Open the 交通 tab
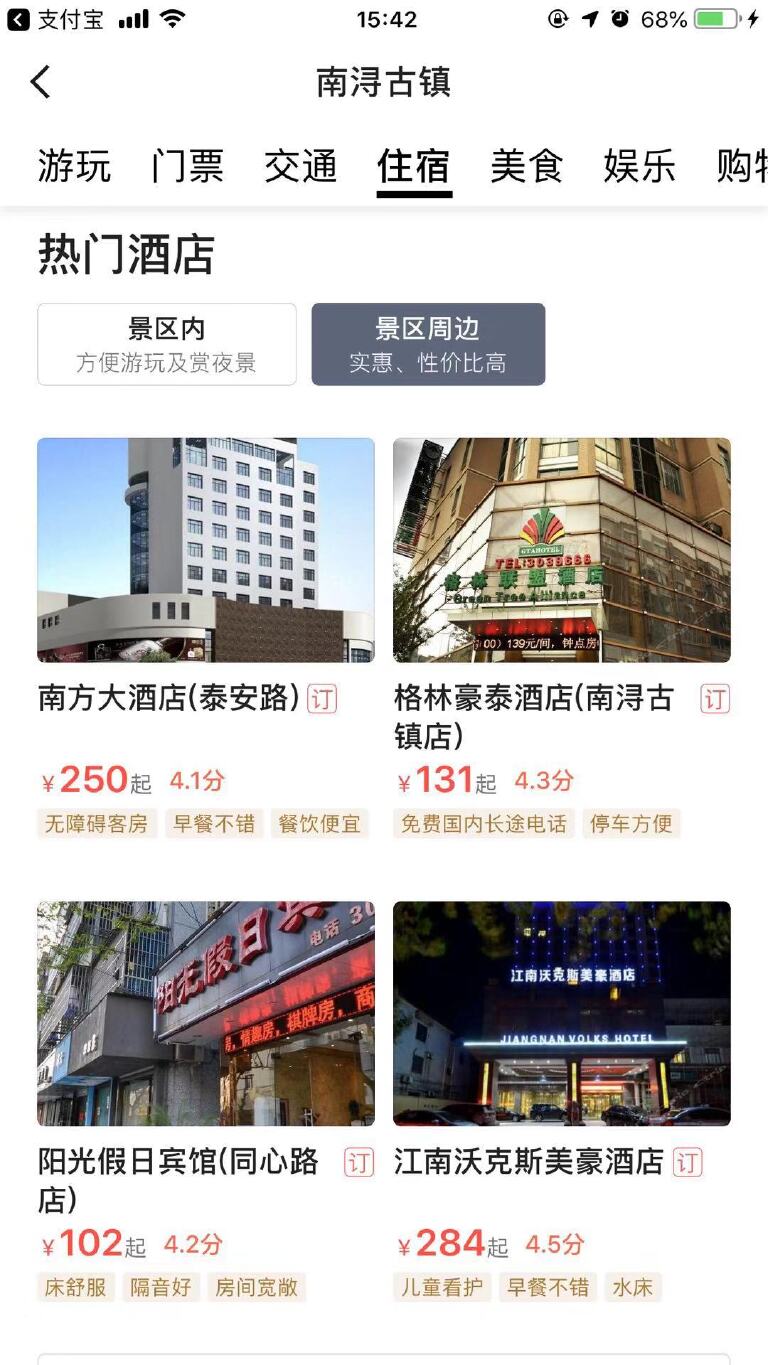Image resolution: width=768 pixels, height=1365 pixels. [x=301, y=166]
